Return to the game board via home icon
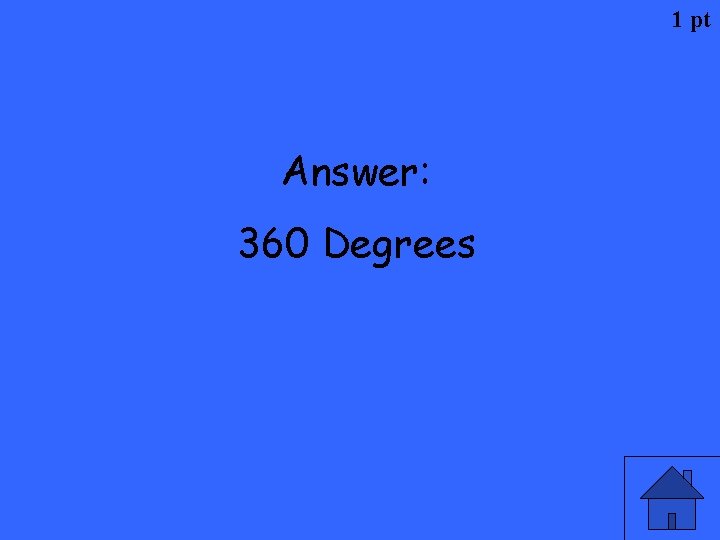This screenshot has height=540, width=720. point(672,498)
